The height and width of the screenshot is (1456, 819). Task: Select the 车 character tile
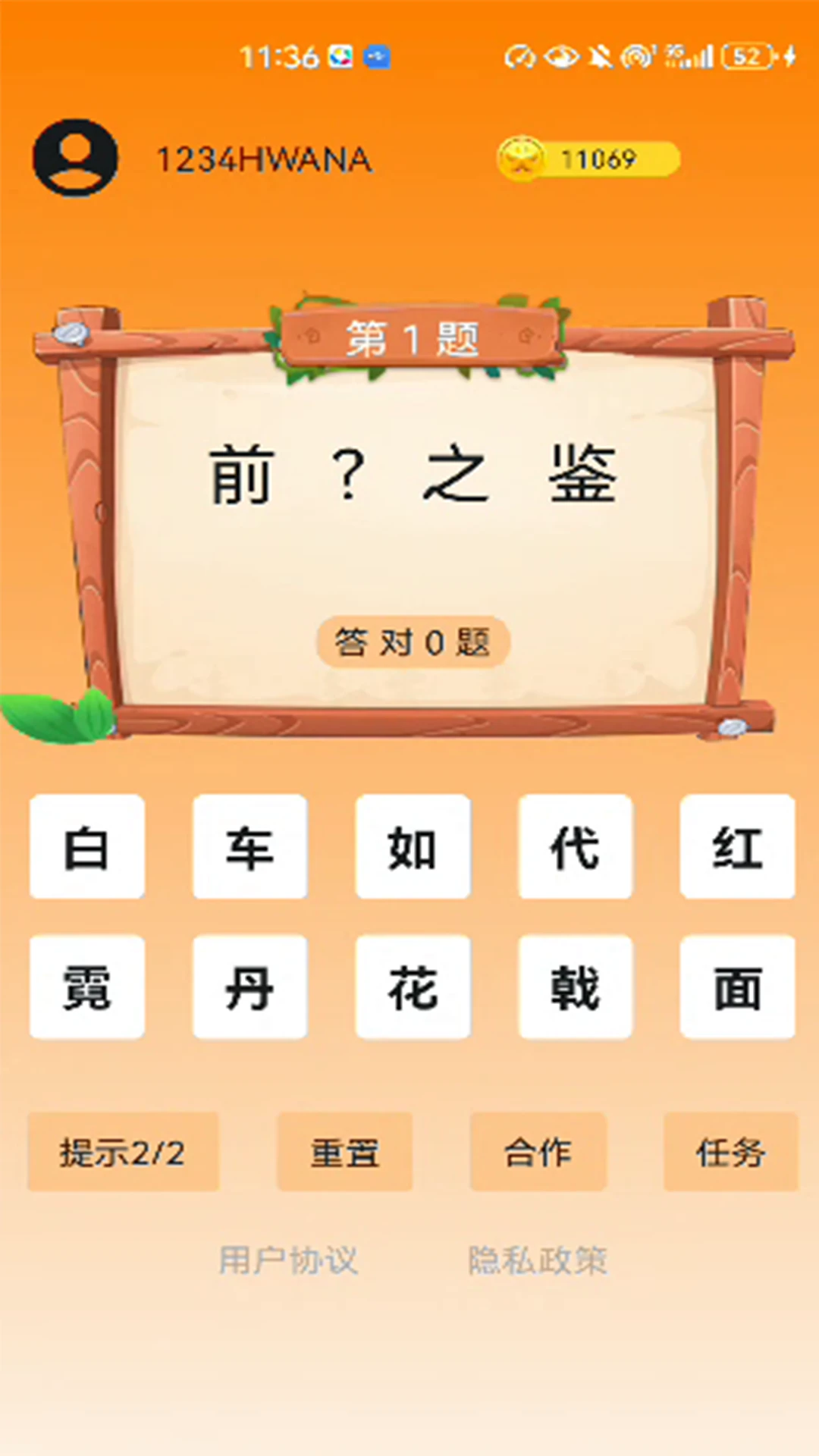250,849
